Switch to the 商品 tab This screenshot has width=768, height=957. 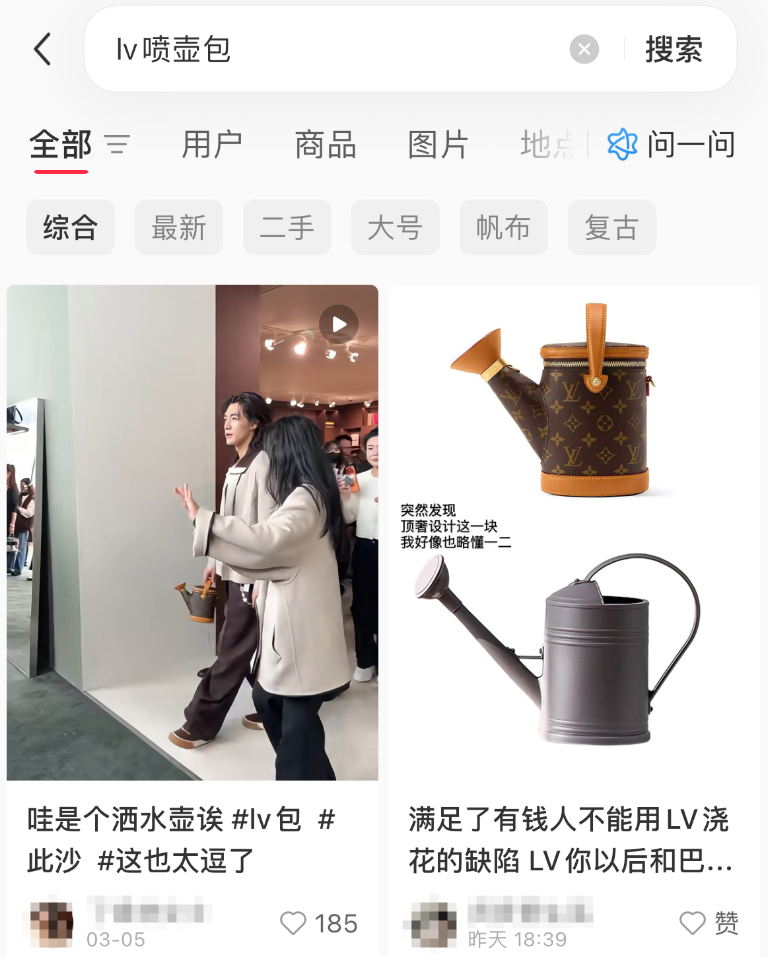pyautogui.click(x=325, y=145)
